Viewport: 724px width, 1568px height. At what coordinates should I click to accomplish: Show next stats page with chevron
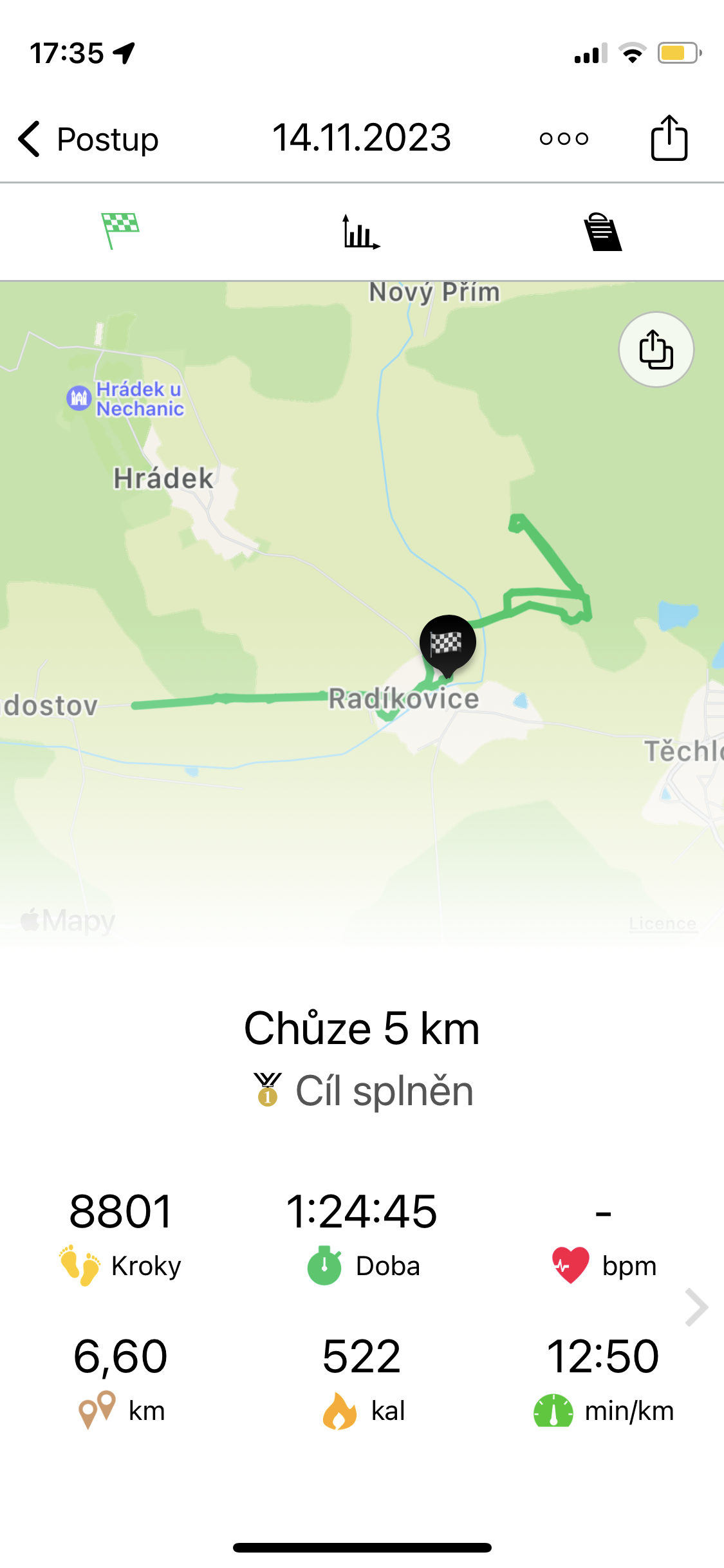tap(696, 1307)
